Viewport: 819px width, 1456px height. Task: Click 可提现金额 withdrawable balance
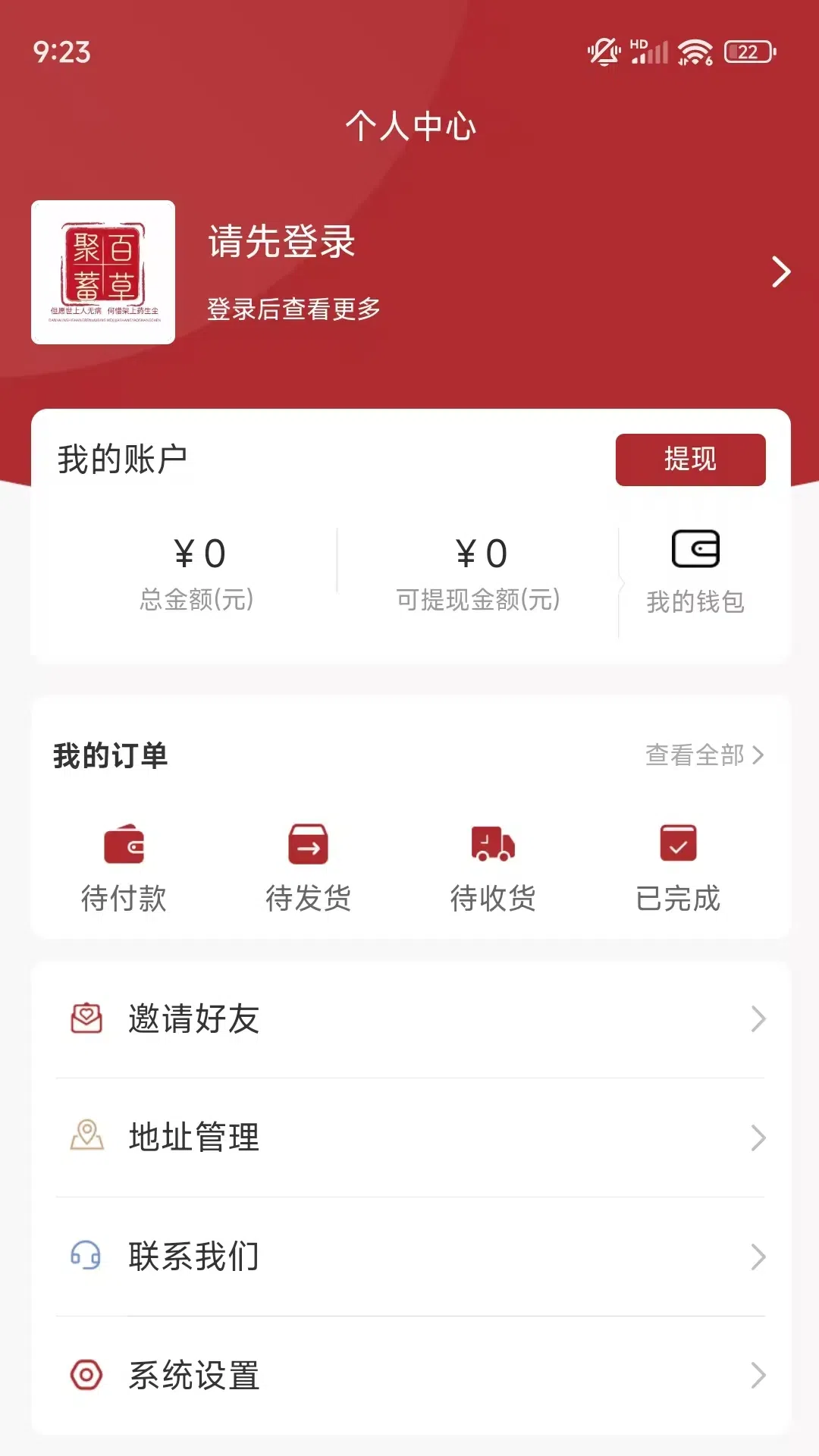[482, 574]
